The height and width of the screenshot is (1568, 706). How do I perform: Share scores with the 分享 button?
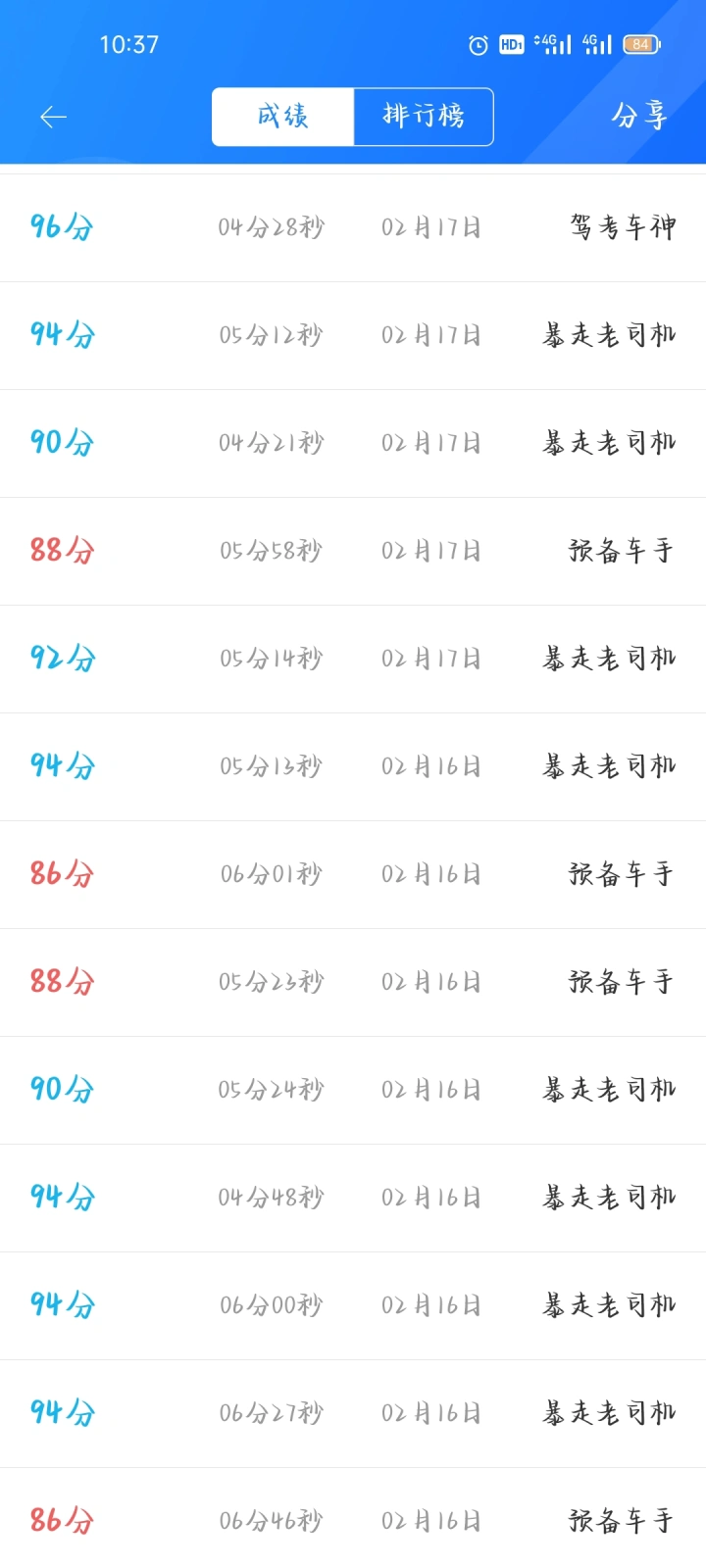tap(639, 117)
